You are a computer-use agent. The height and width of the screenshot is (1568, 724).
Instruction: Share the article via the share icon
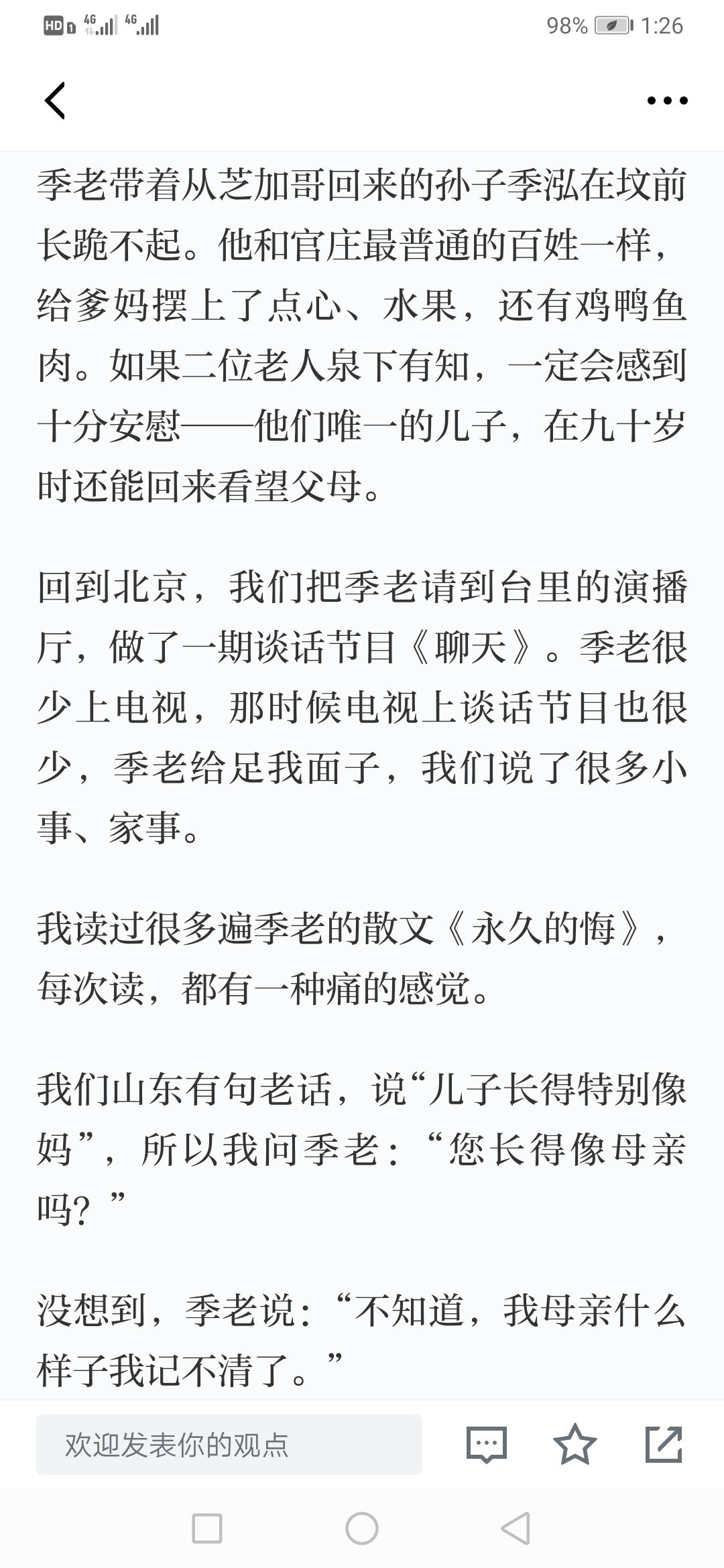[x=664, y=1445]
